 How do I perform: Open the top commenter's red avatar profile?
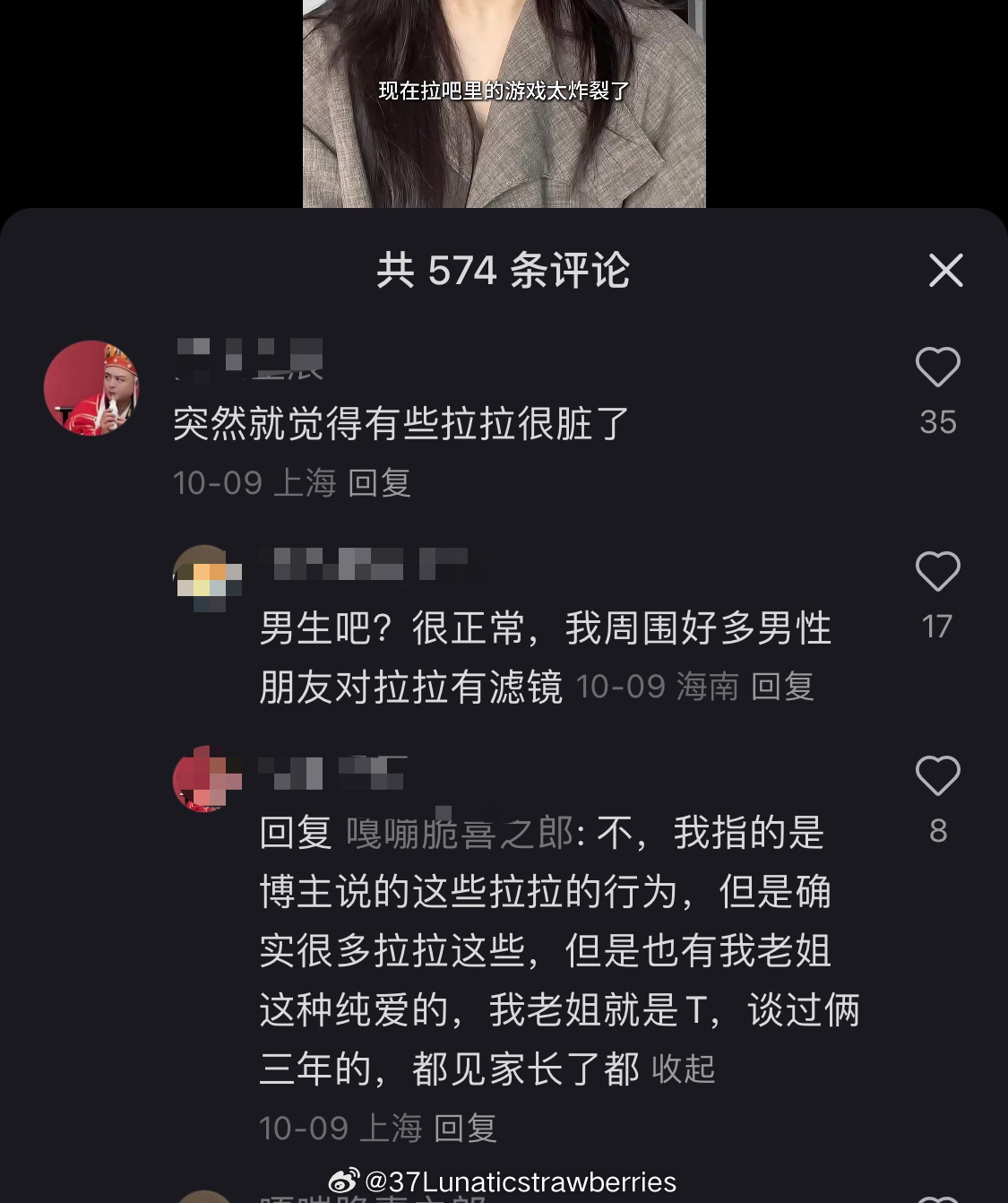91,388
